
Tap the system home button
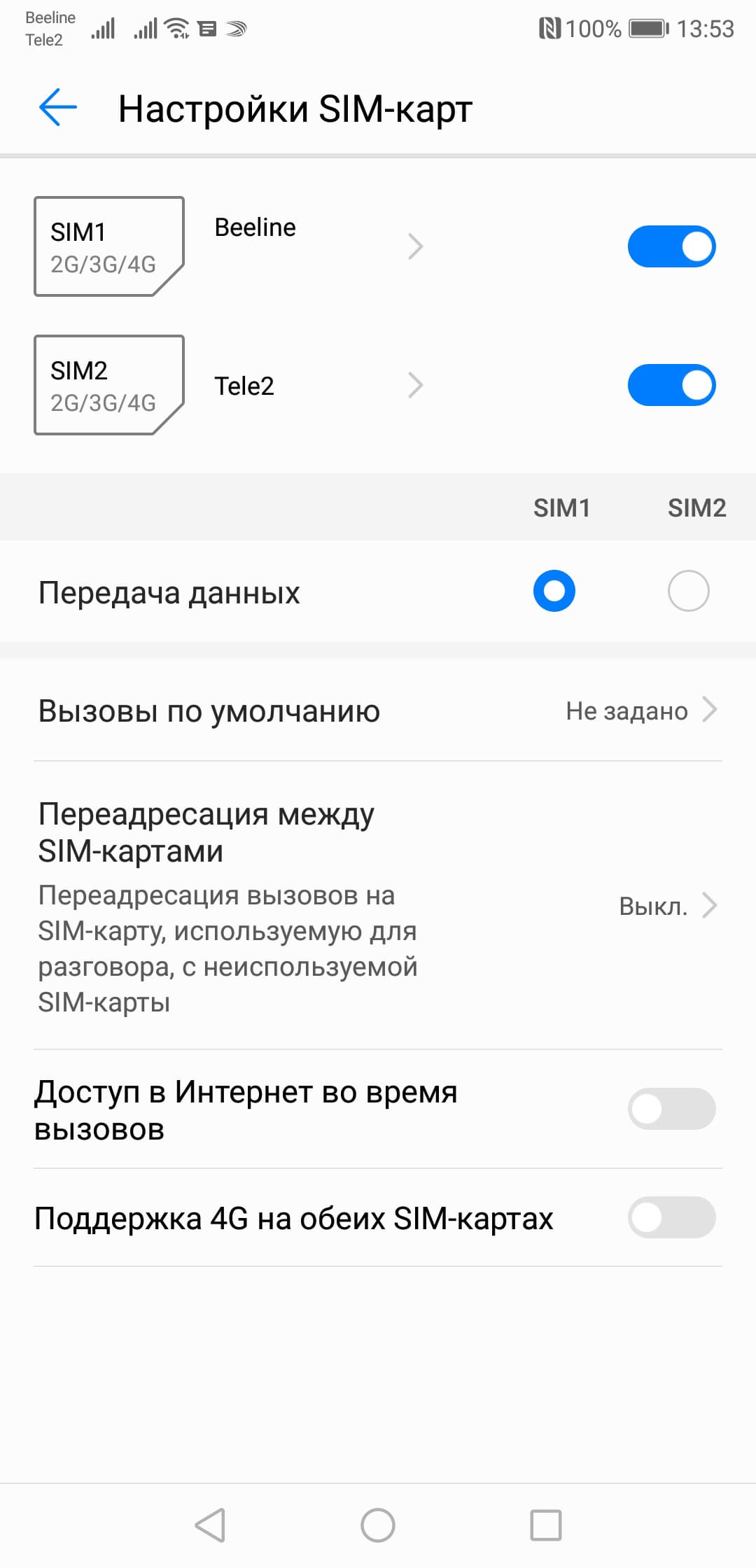pyautogui.click(x=378, y=1525)
